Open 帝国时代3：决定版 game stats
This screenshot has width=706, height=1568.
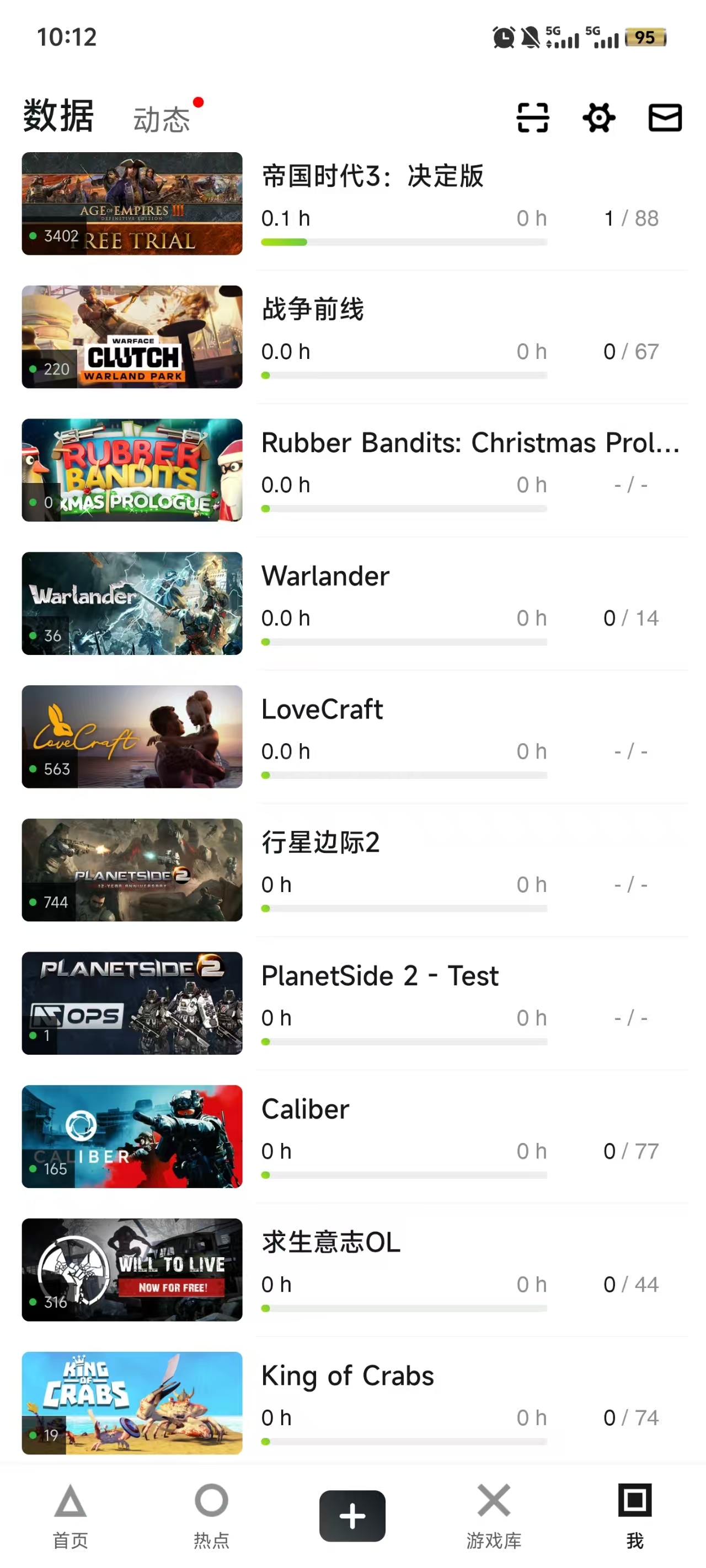[x=373, y=176]
